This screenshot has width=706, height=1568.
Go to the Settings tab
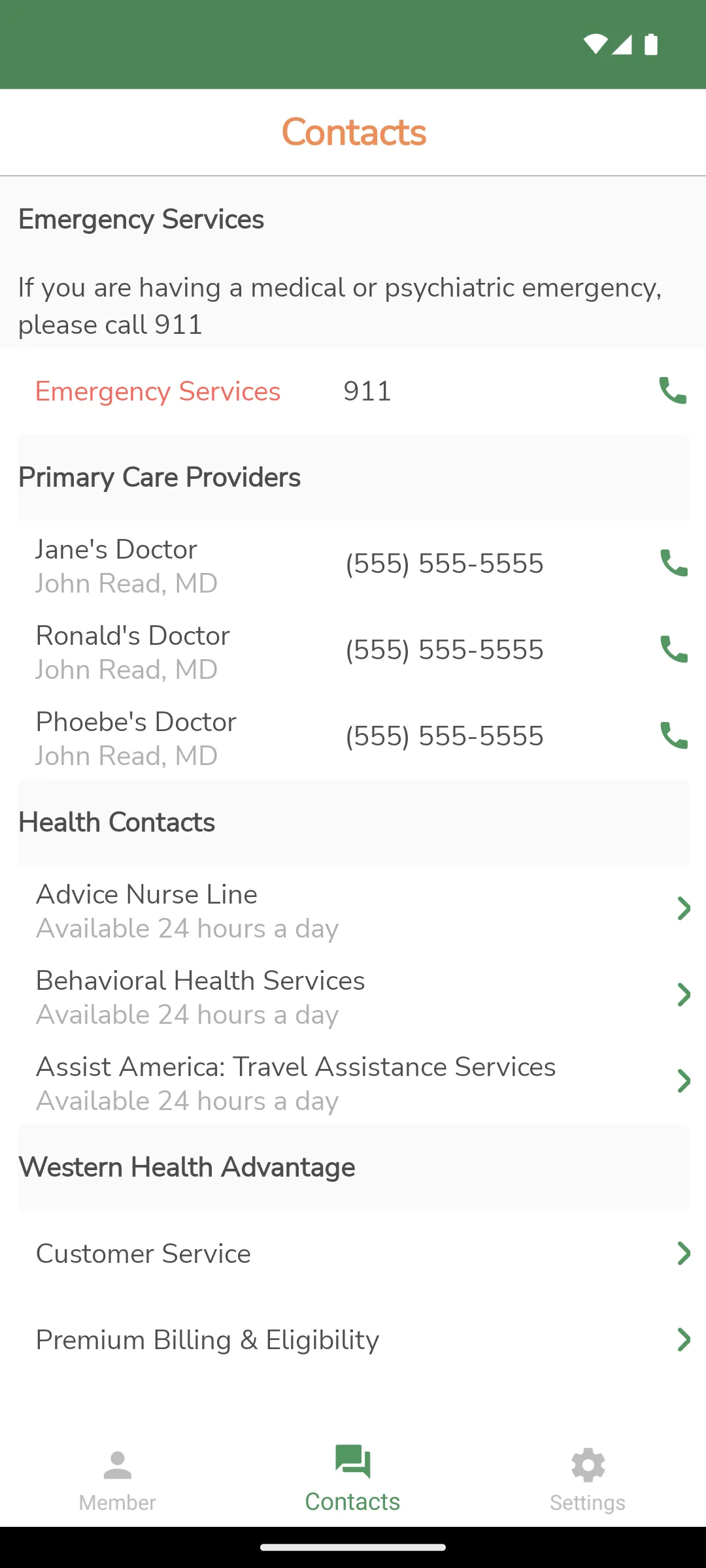588,1480
